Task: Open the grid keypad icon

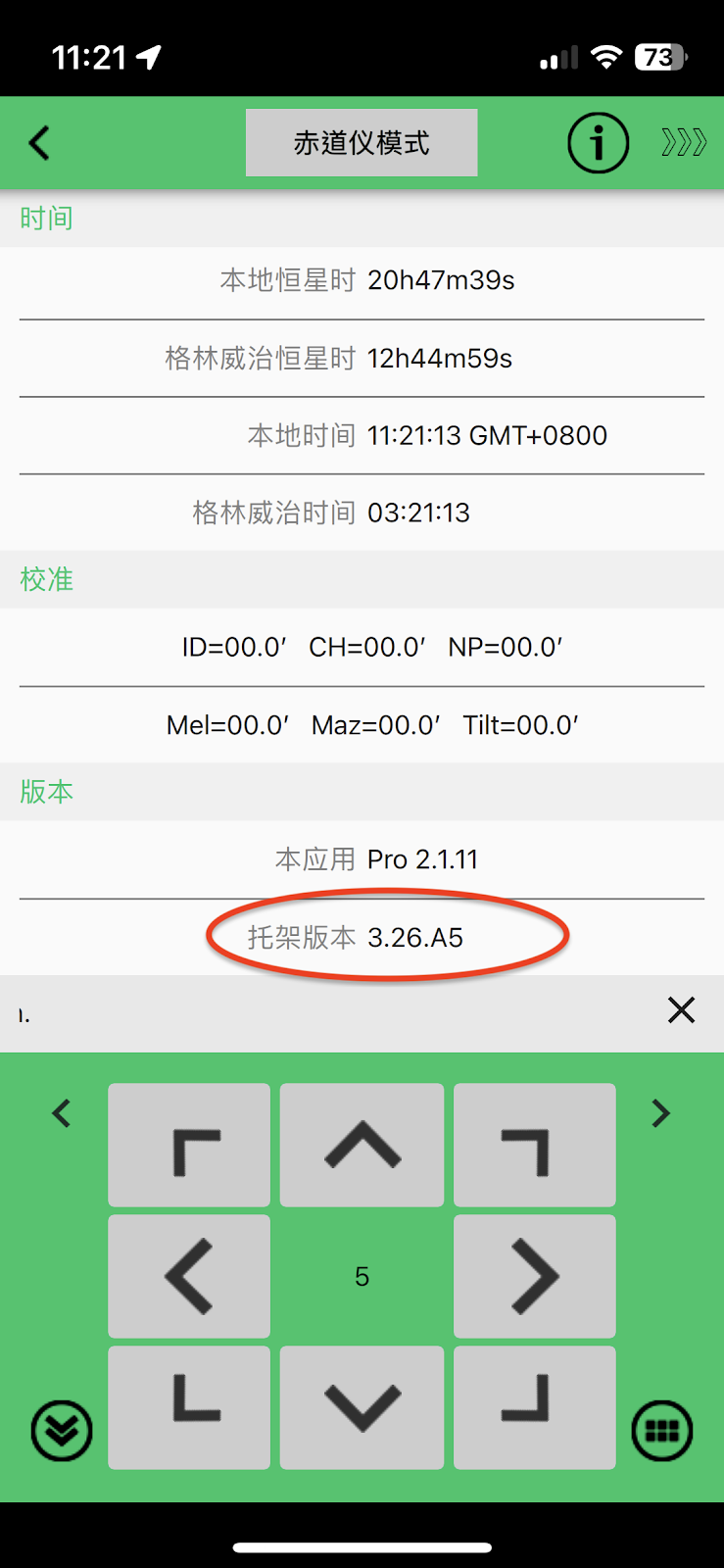Action: [x=662, y=1431]
